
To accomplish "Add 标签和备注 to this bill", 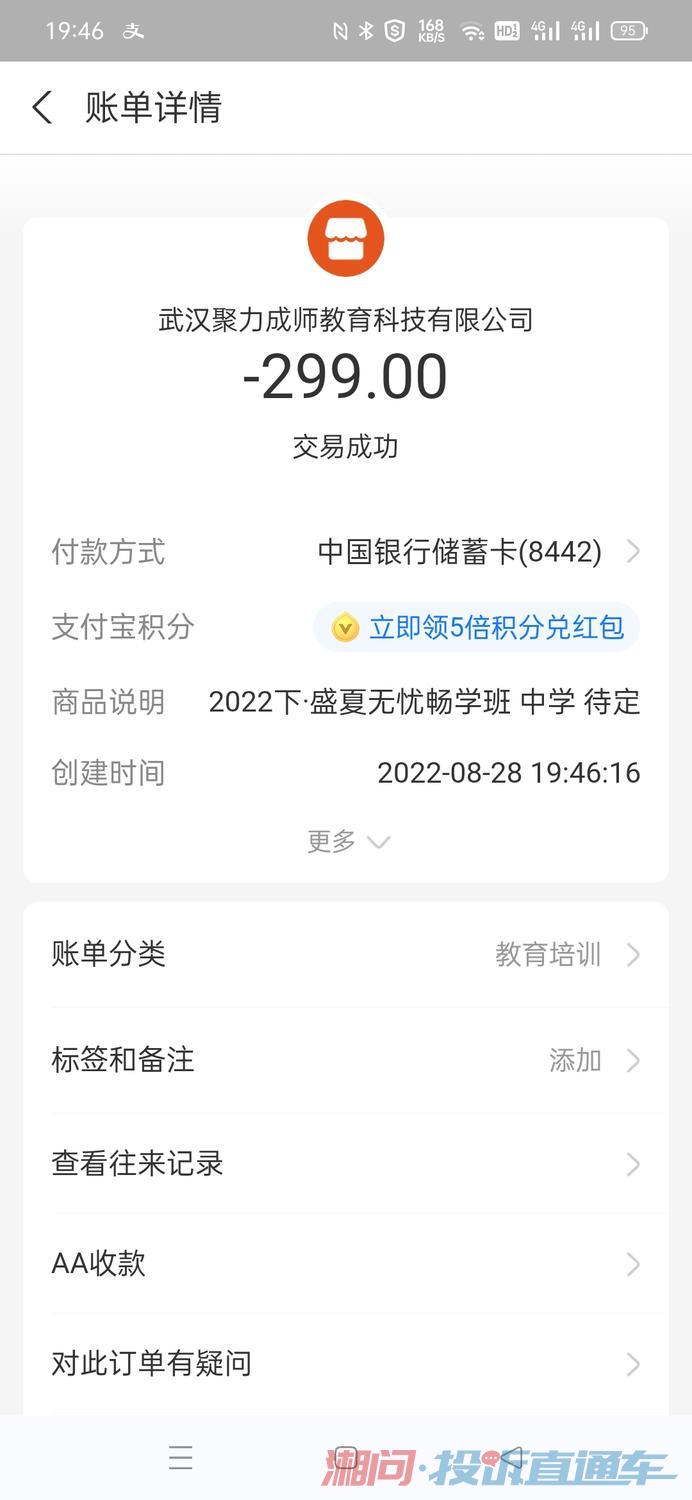I will coord(346,1060).
